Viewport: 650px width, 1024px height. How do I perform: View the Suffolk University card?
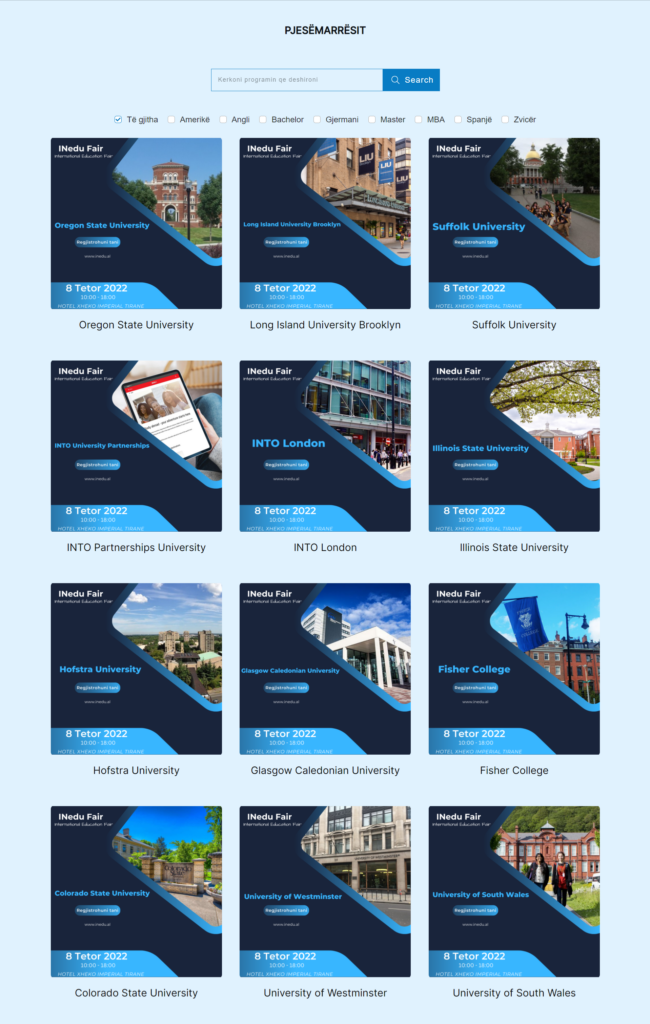point(514,224)
